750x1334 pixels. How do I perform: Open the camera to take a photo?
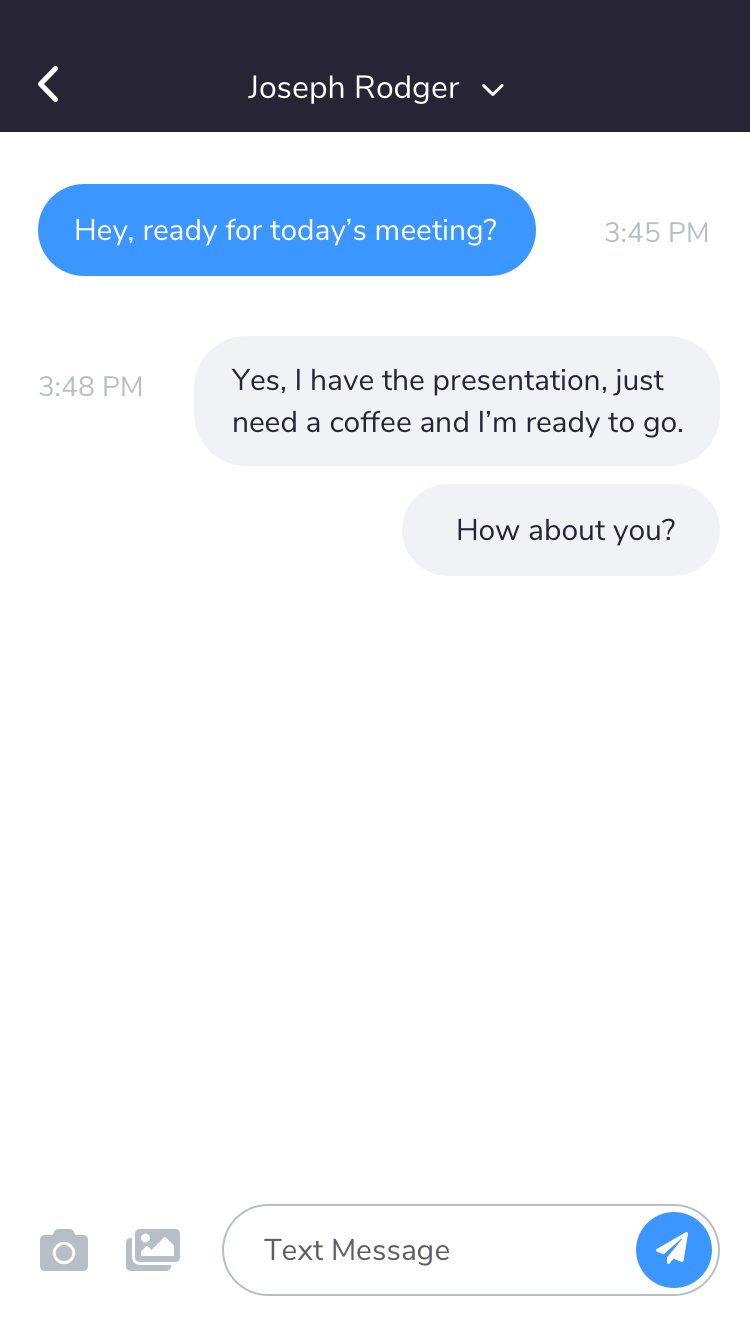click(x=64, y=1250)
